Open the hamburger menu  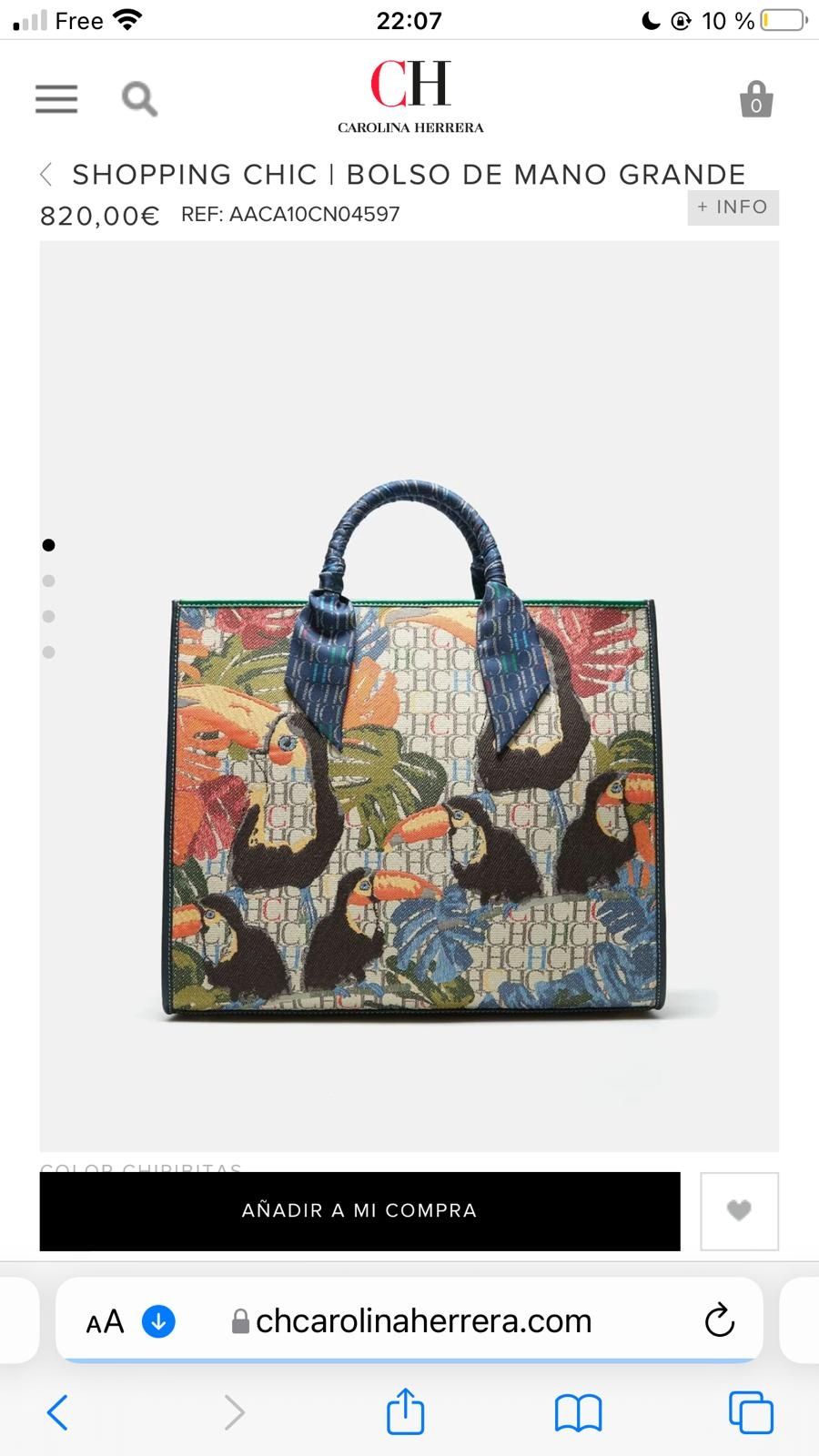pos(56,99)
